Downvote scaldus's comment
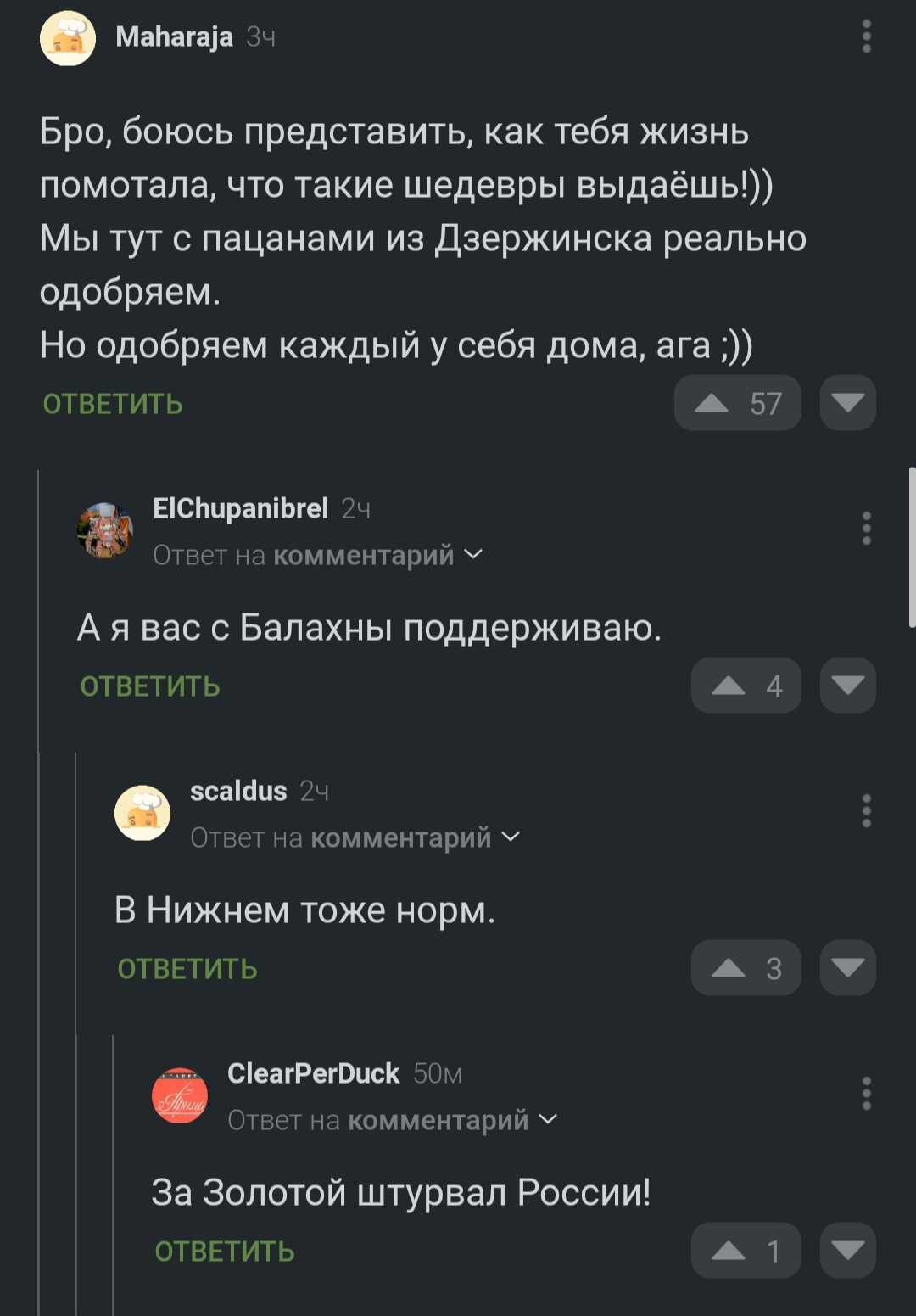The image size is (916, 1316). [x=847, y=968]
